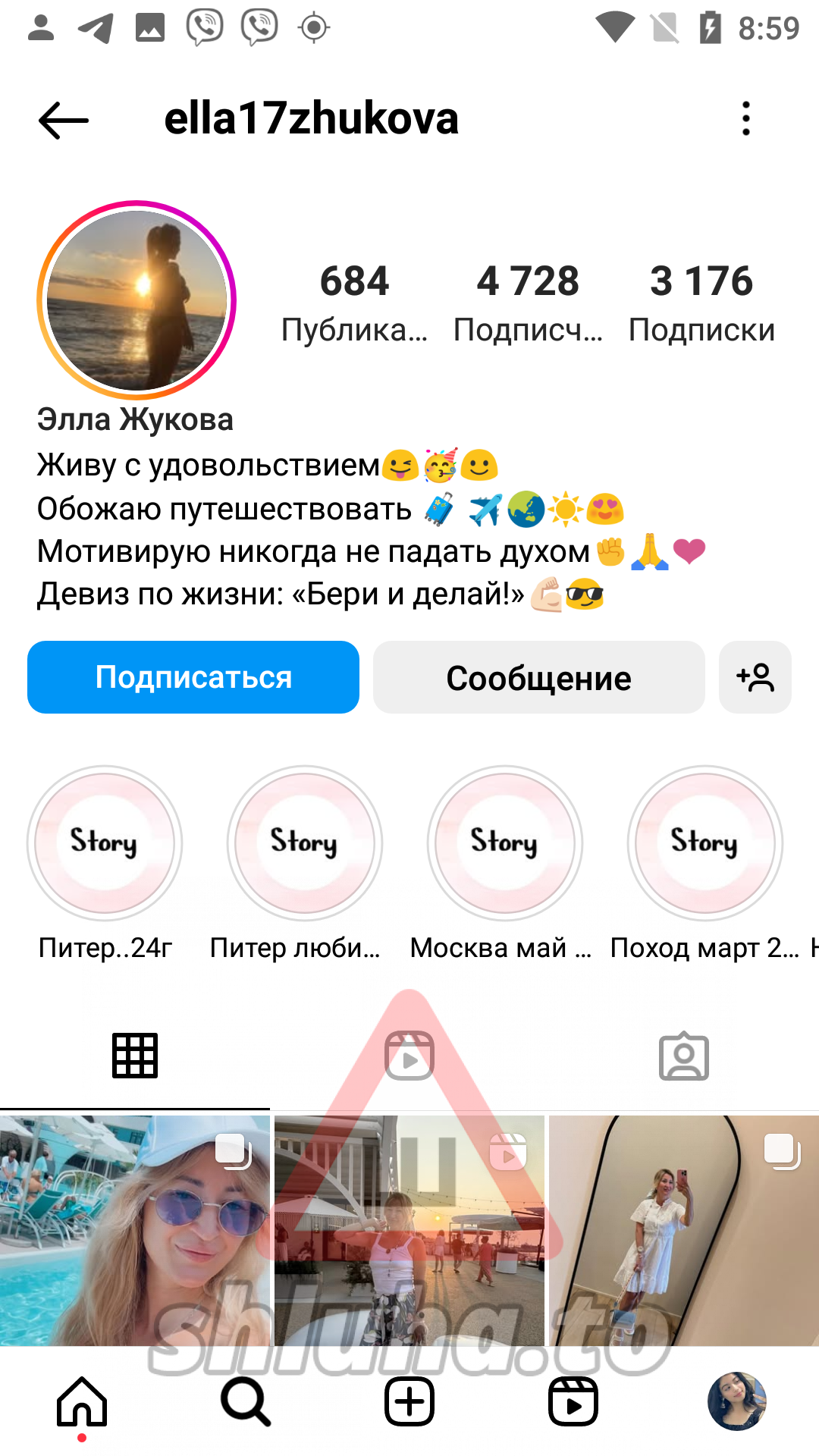Send a message via Сообщение
Screen dimensions: 819x1456
pyautogui.click(x=538, y=677)
